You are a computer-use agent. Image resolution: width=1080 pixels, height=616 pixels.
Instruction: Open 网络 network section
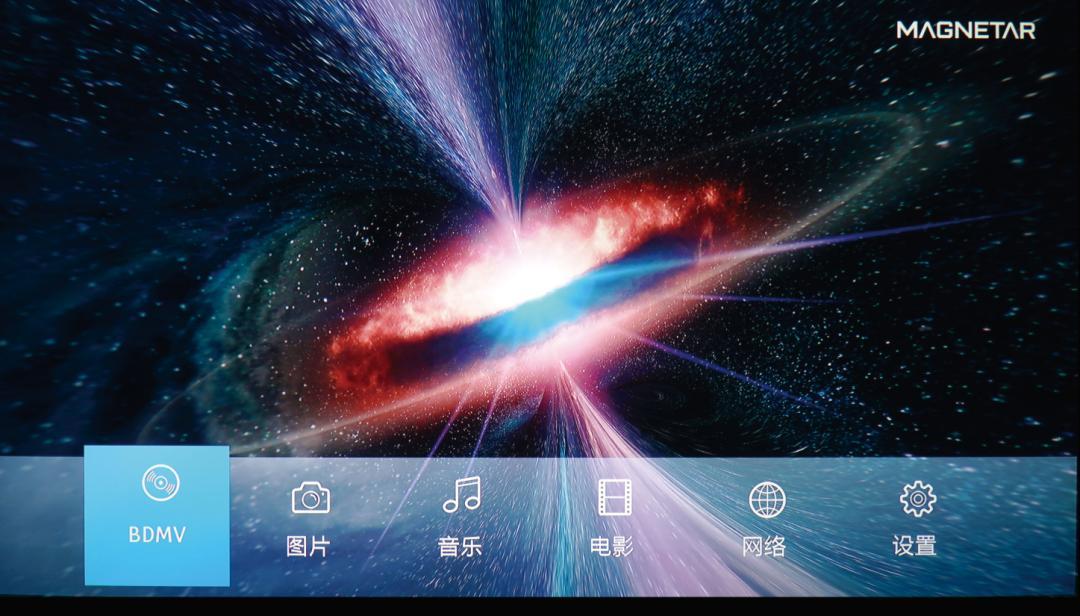click(766, 518)
